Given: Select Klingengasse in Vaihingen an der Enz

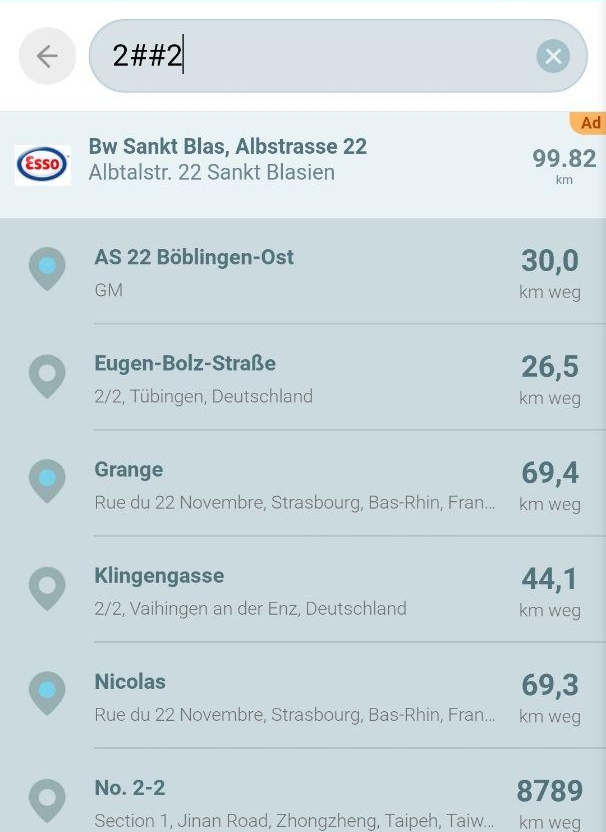Looking at the screenshot, I should click(x=300, y=590).
